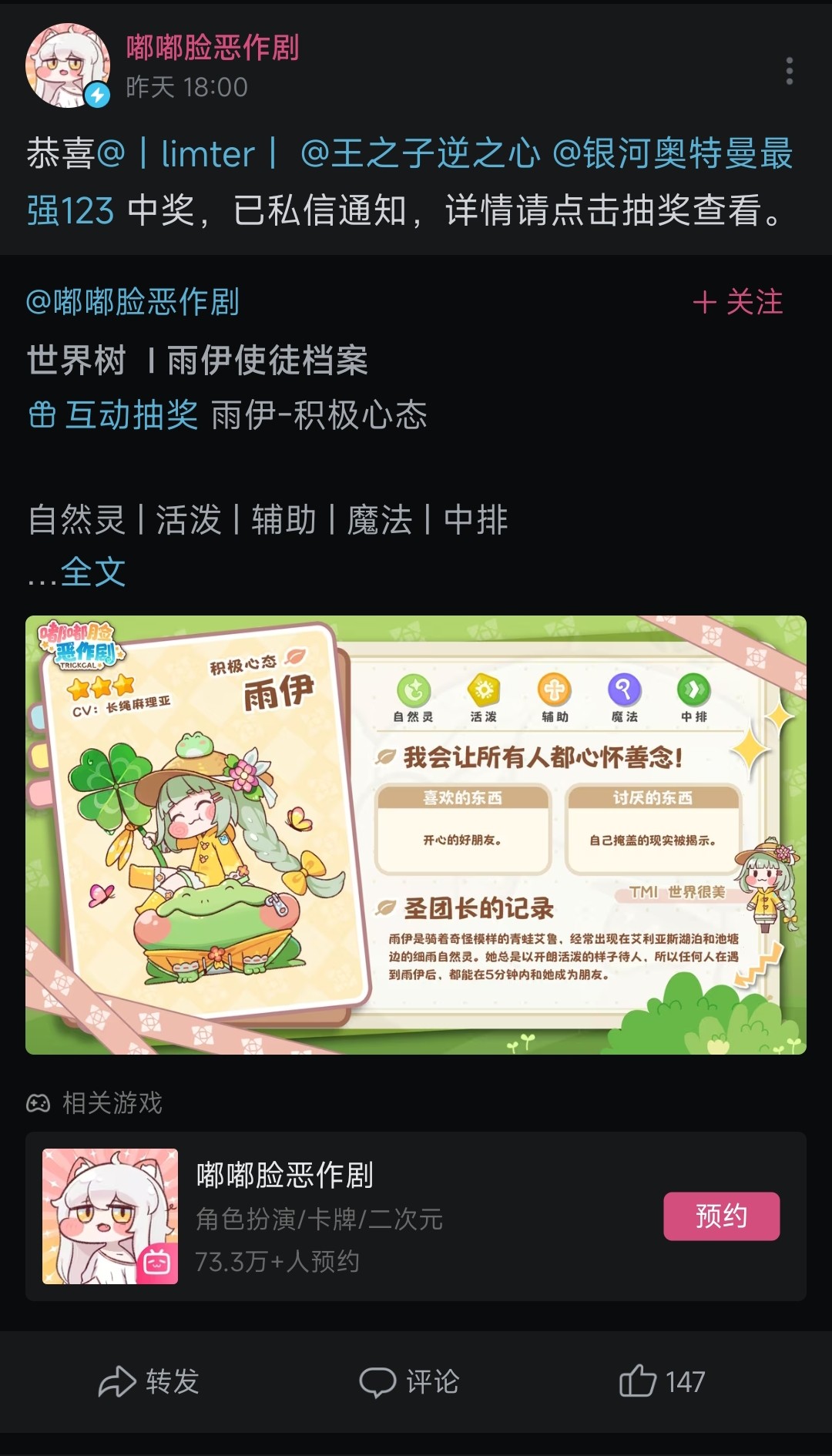
Task: Open the original post author @嘟嘟脸恶作剧
Action: 133,301
